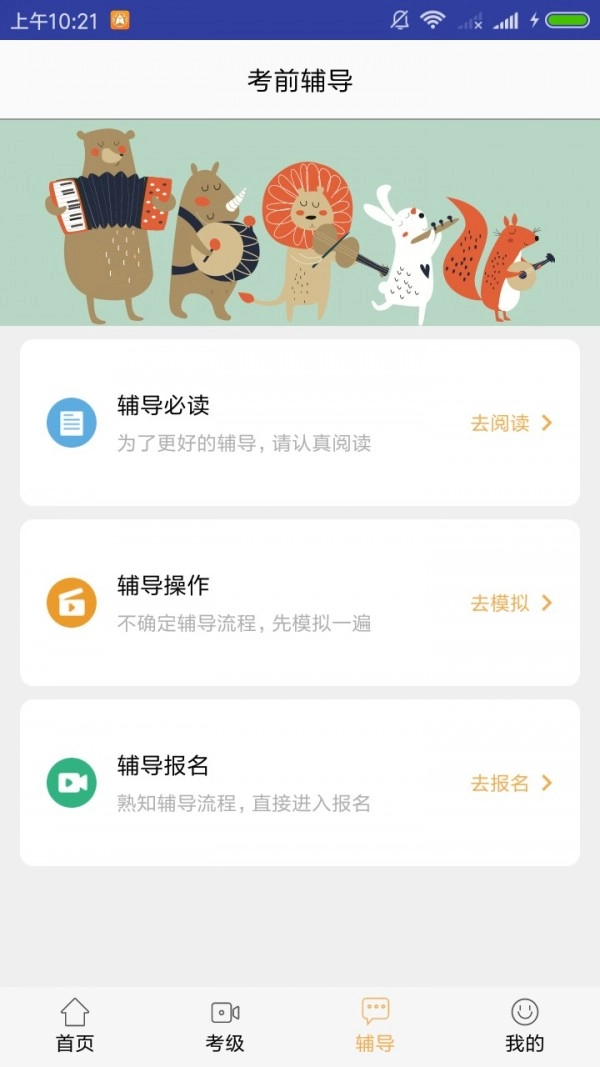The image size is (600, 1067).
Task: Tap 去阅读 to read the guide
Action: (x=511, y=423)
